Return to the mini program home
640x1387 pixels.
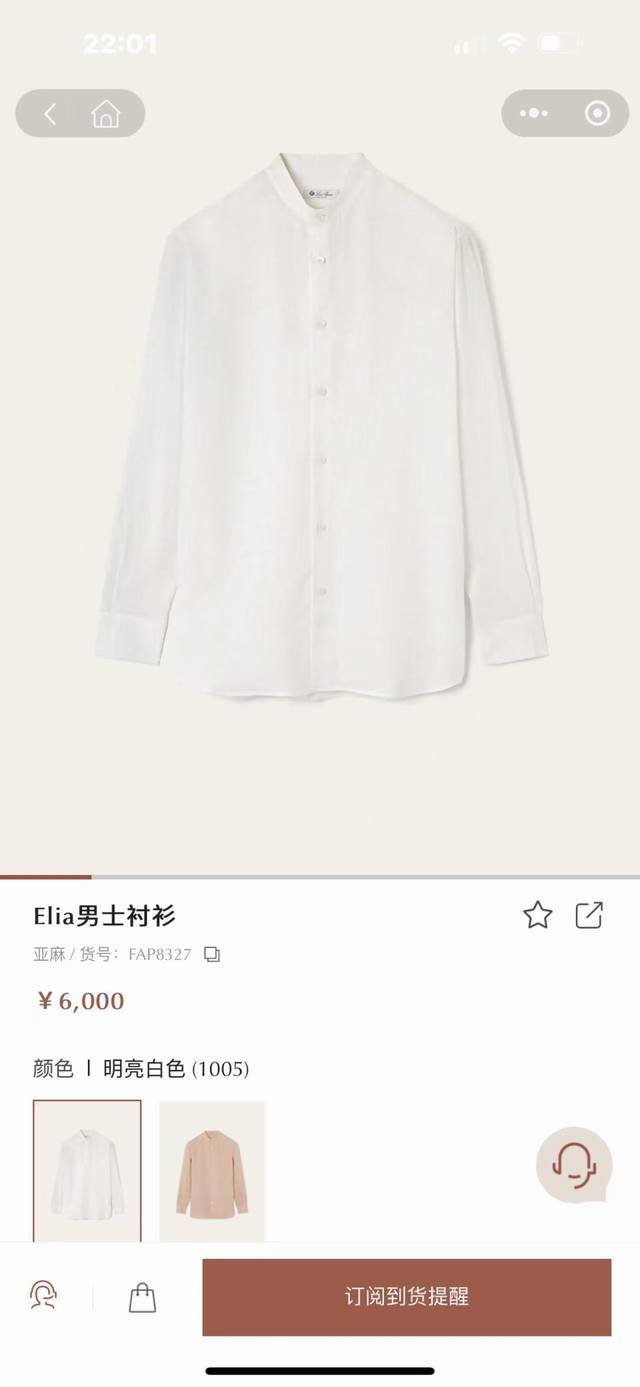[x=105, y=114]
